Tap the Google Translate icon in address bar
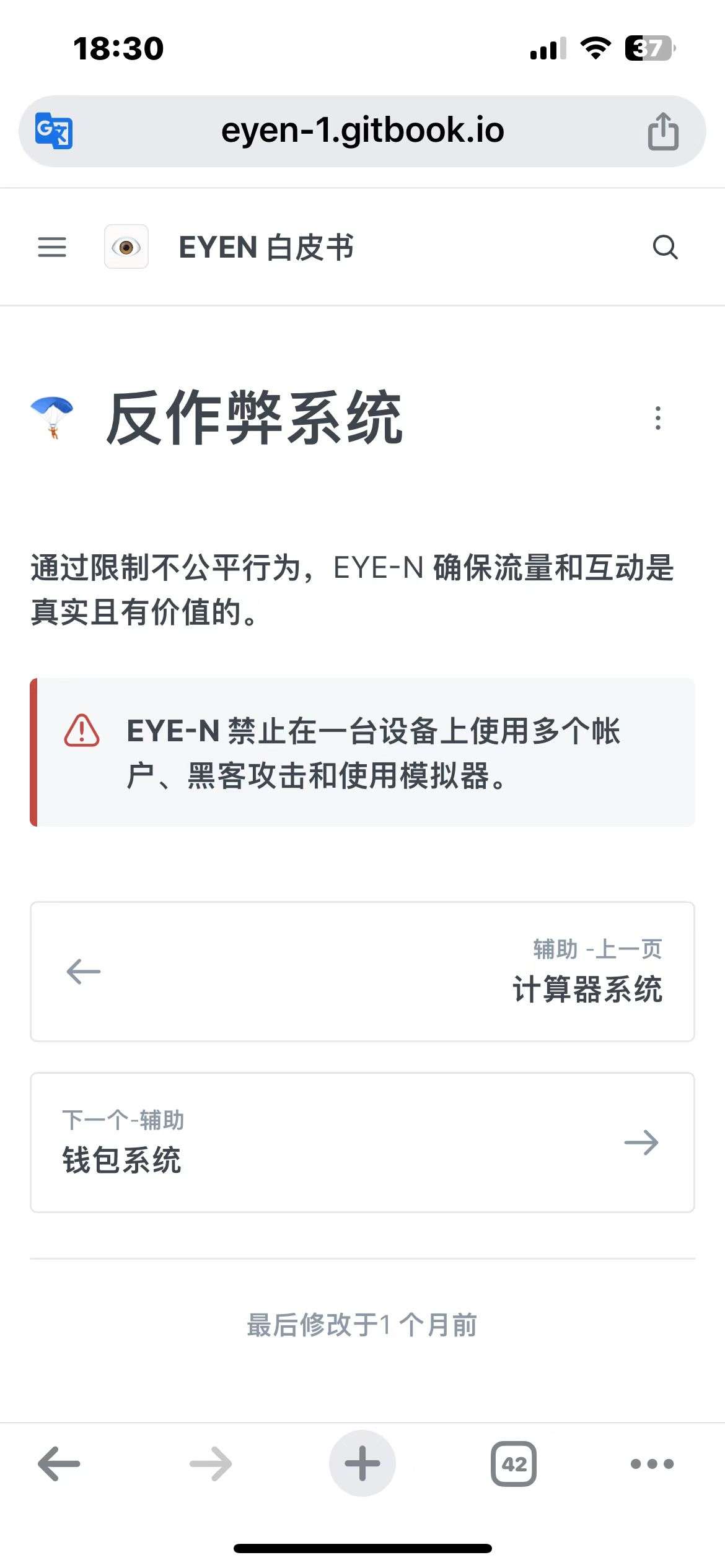 click(x=53, y=131)
